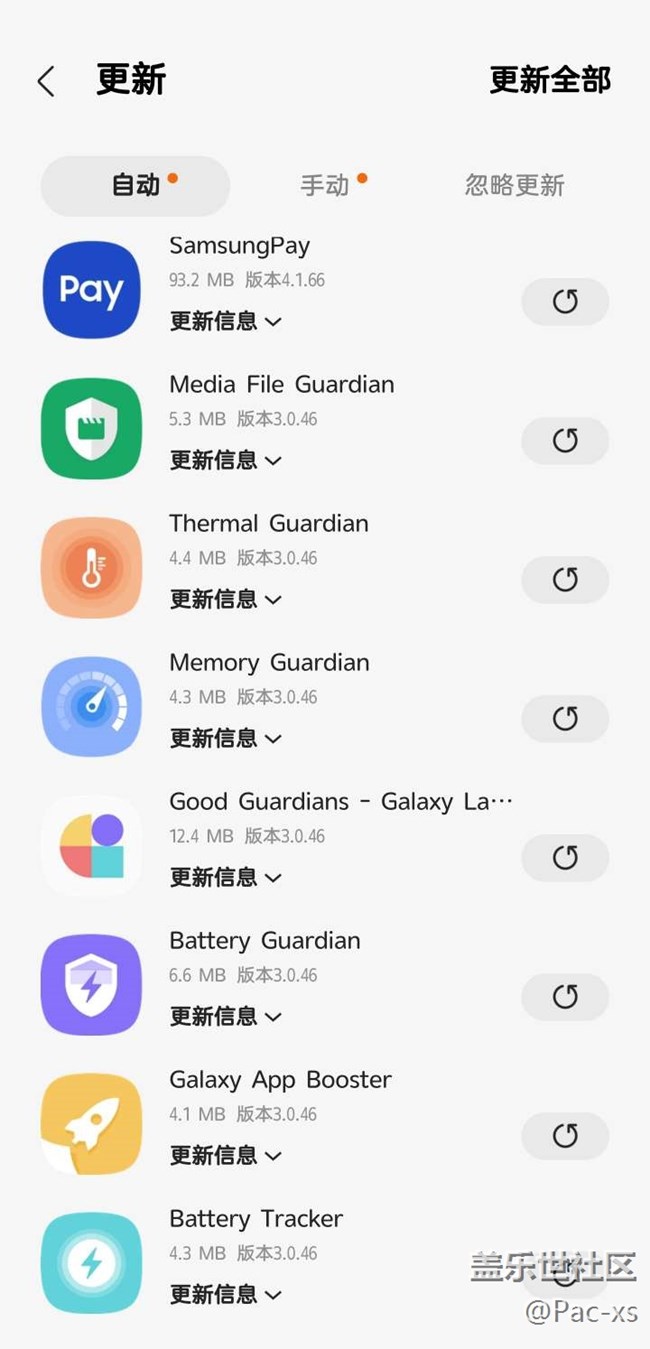
Task: Update Good Guardians app
Action: [565, 857]
